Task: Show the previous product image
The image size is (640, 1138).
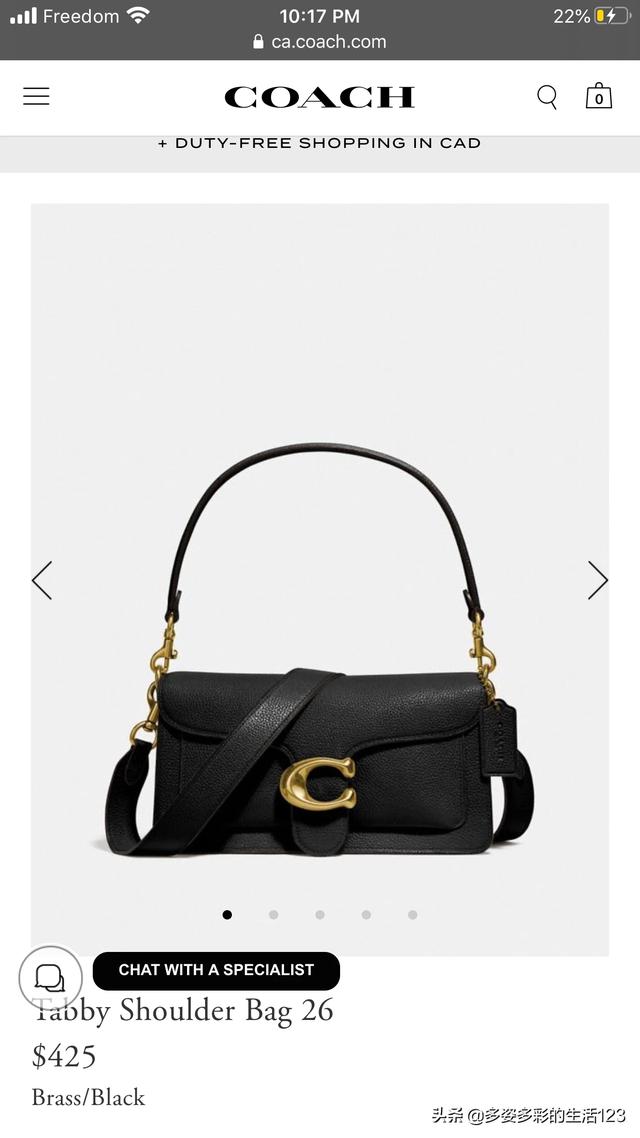Action: coord(42,580)
